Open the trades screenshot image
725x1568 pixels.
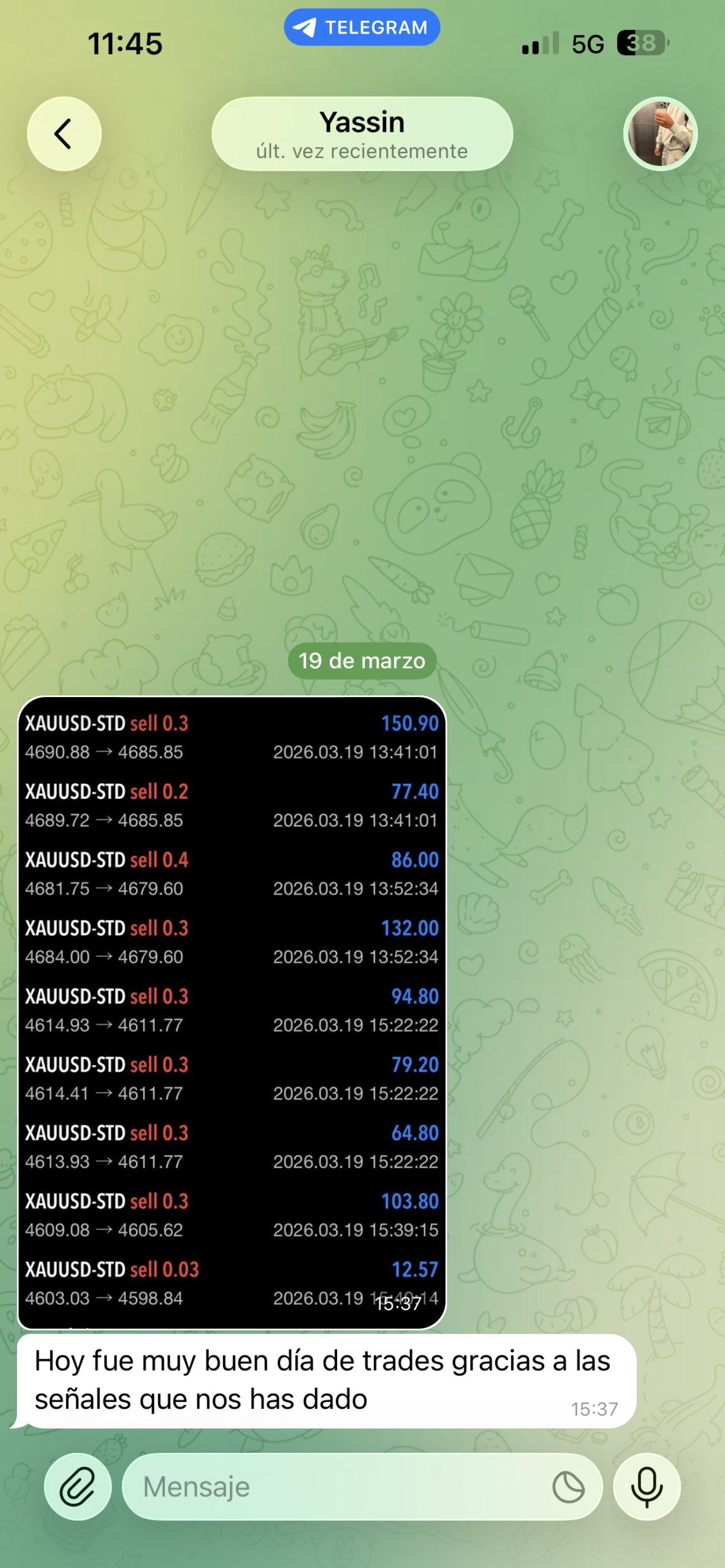(x=232, y=1011)
